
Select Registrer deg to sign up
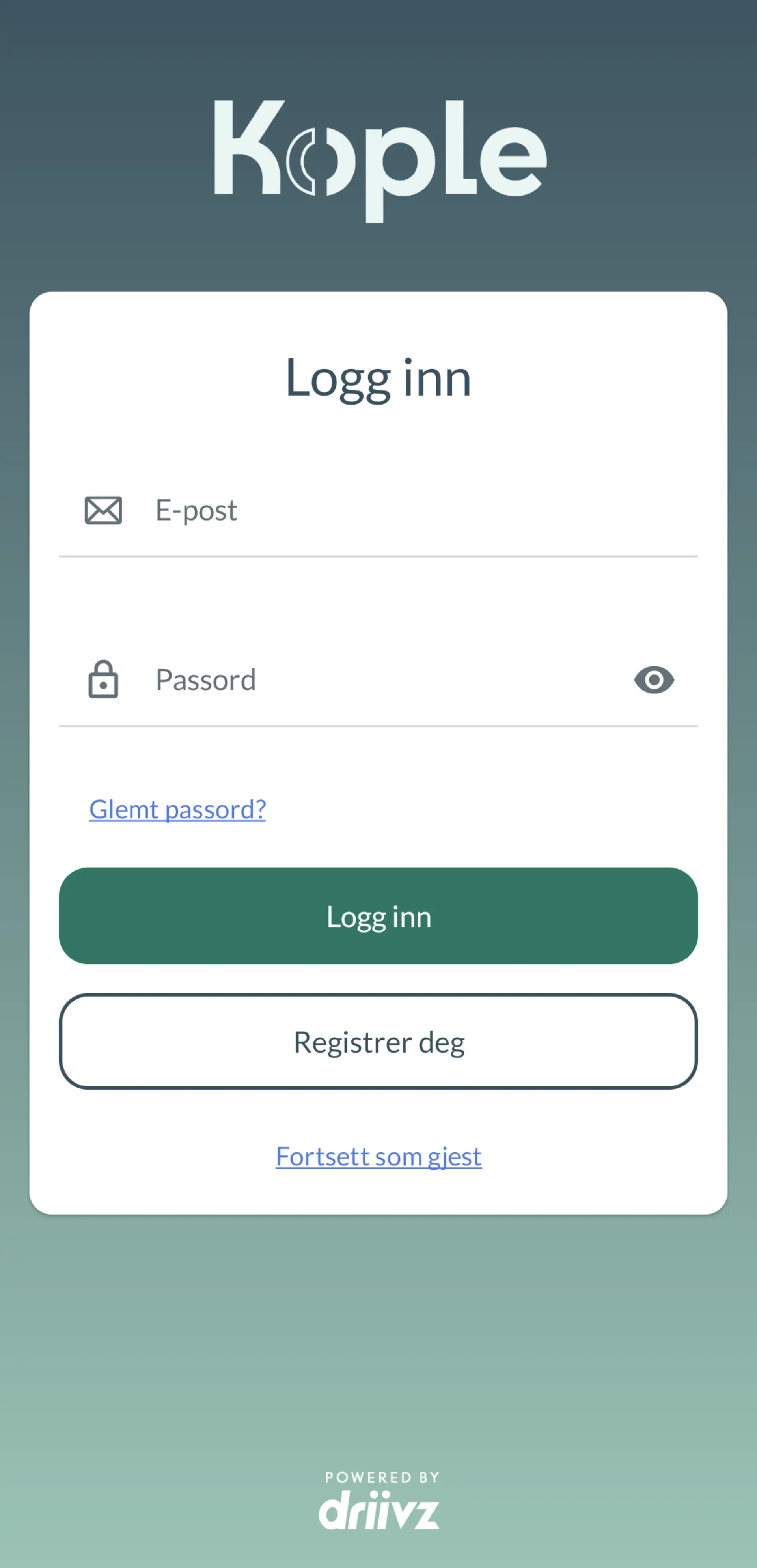pos(378,1042)
